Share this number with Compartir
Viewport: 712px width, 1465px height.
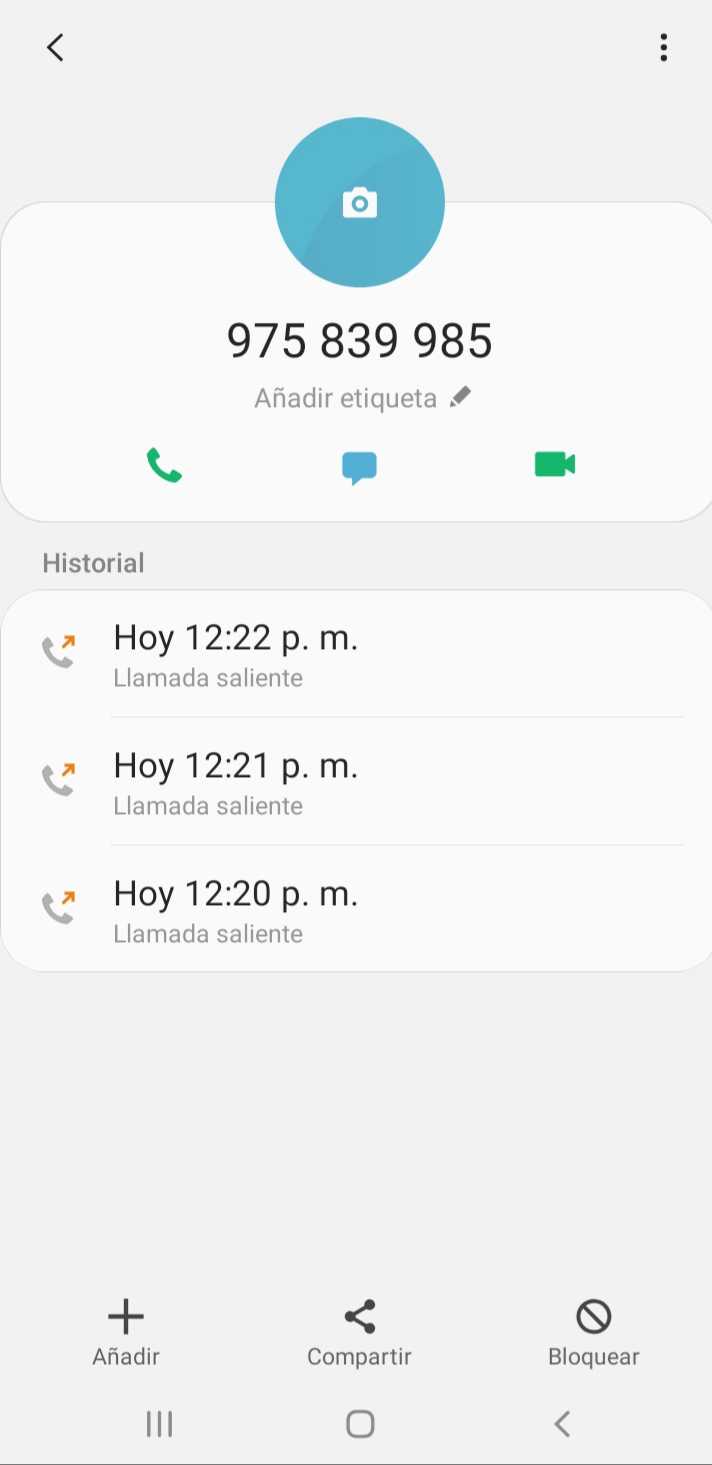(359, 1333)
